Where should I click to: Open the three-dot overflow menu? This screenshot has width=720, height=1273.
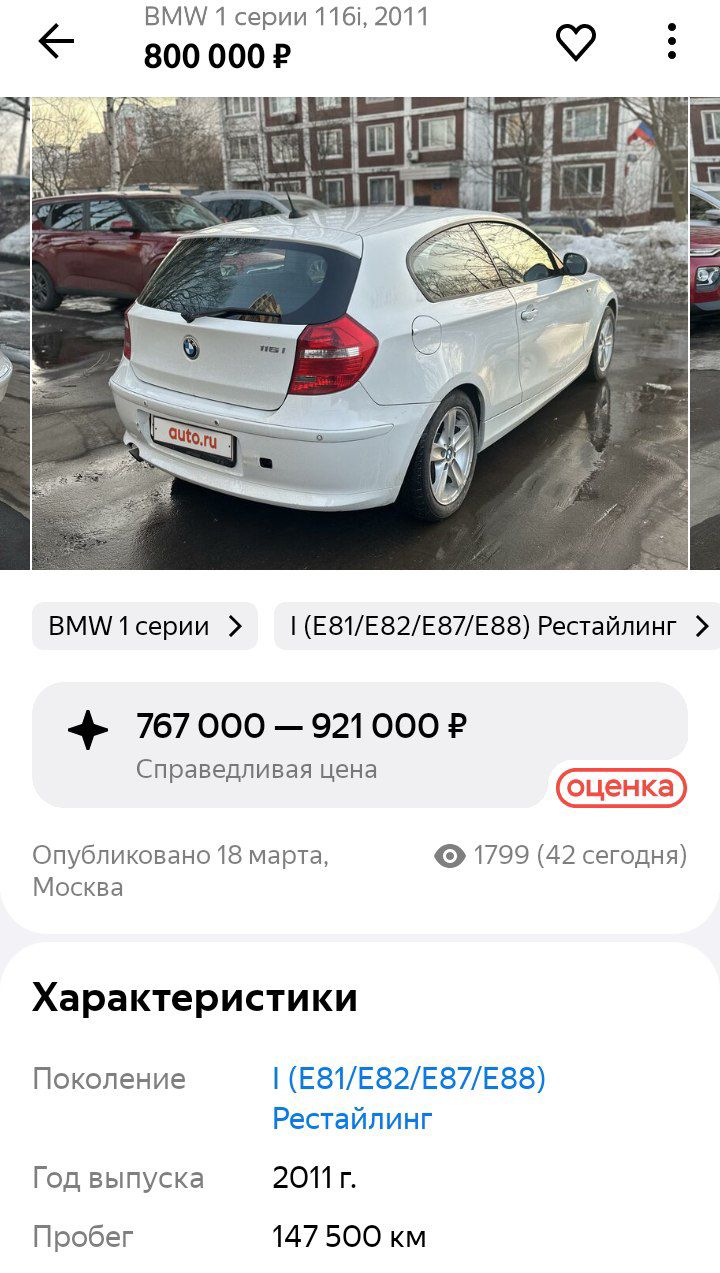[x=672, y=42]
